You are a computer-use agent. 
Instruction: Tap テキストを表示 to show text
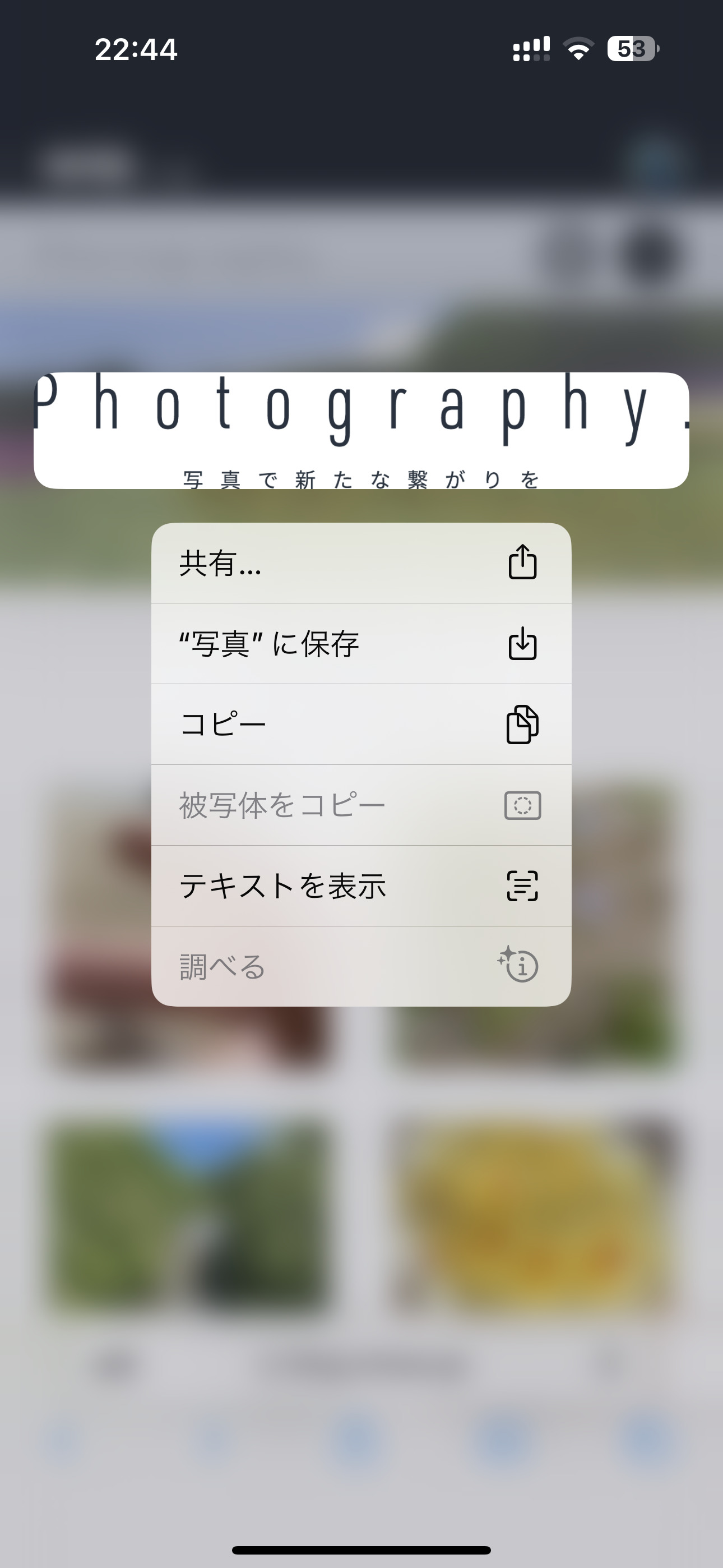[x=360, y=886]
